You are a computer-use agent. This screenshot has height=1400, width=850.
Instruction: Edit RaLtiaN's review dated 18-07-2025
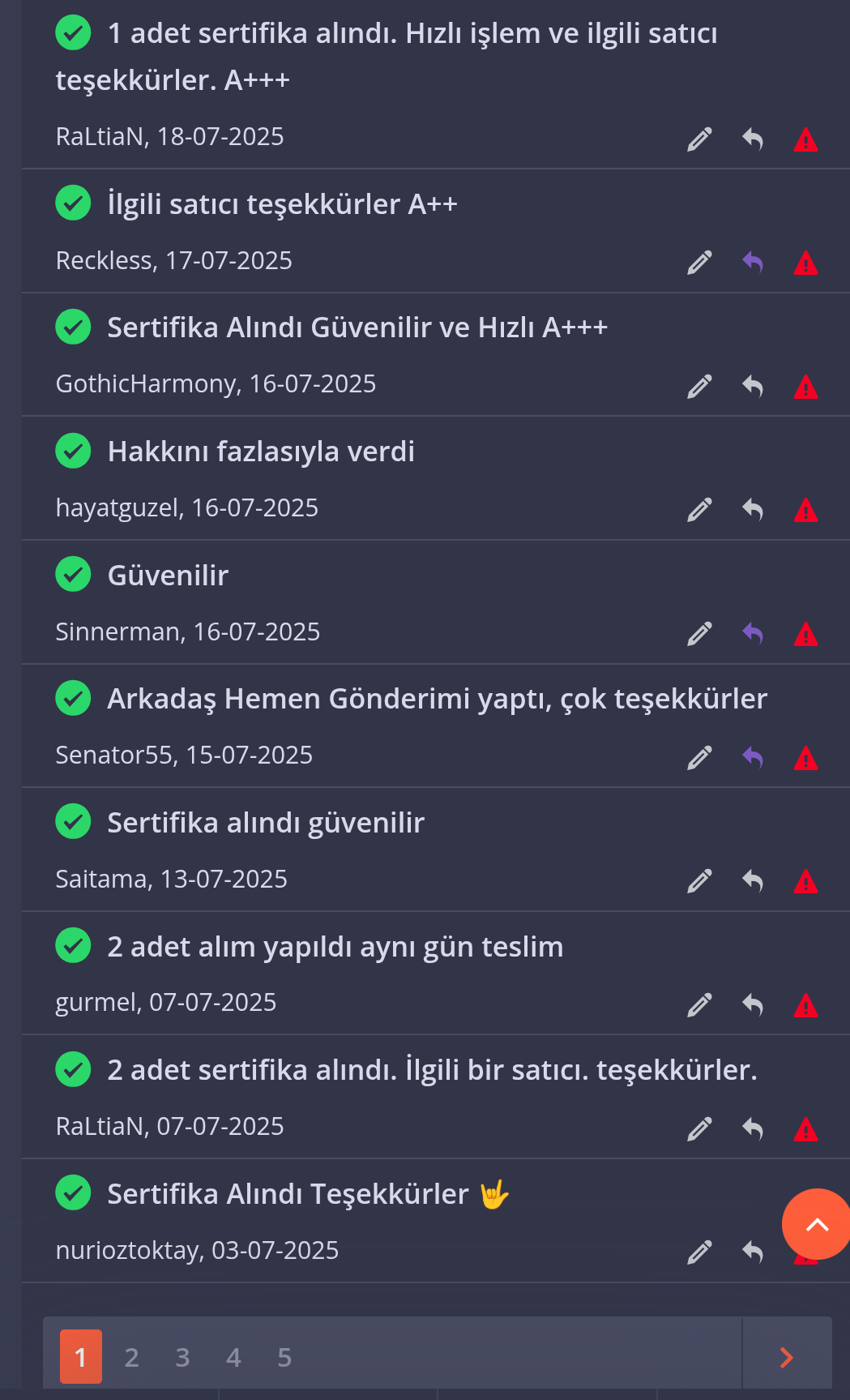[699, 139]
